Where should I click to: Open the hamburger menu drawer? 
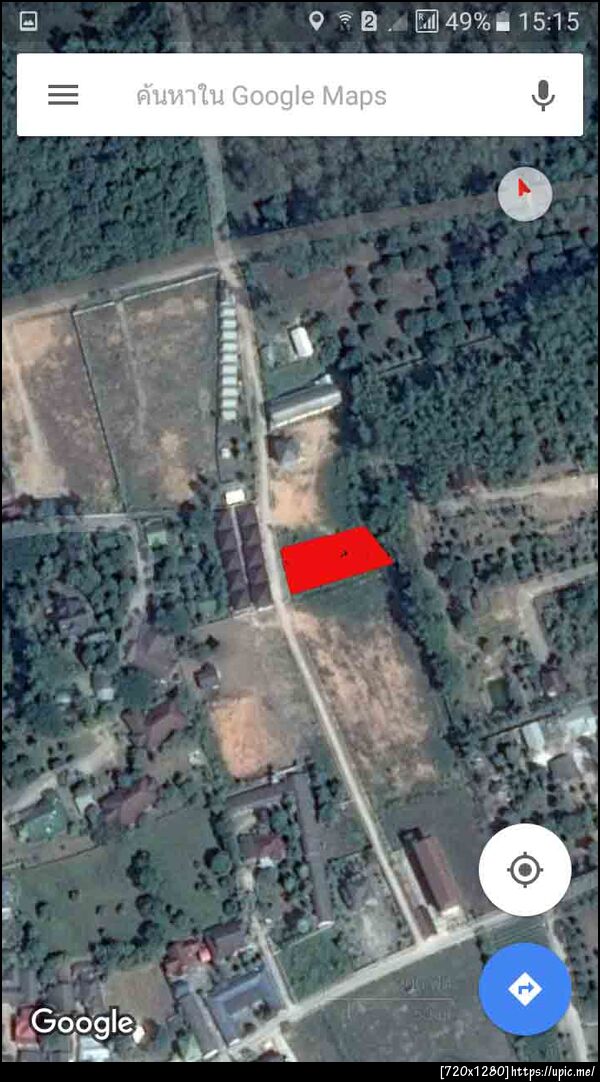(63, 95)
